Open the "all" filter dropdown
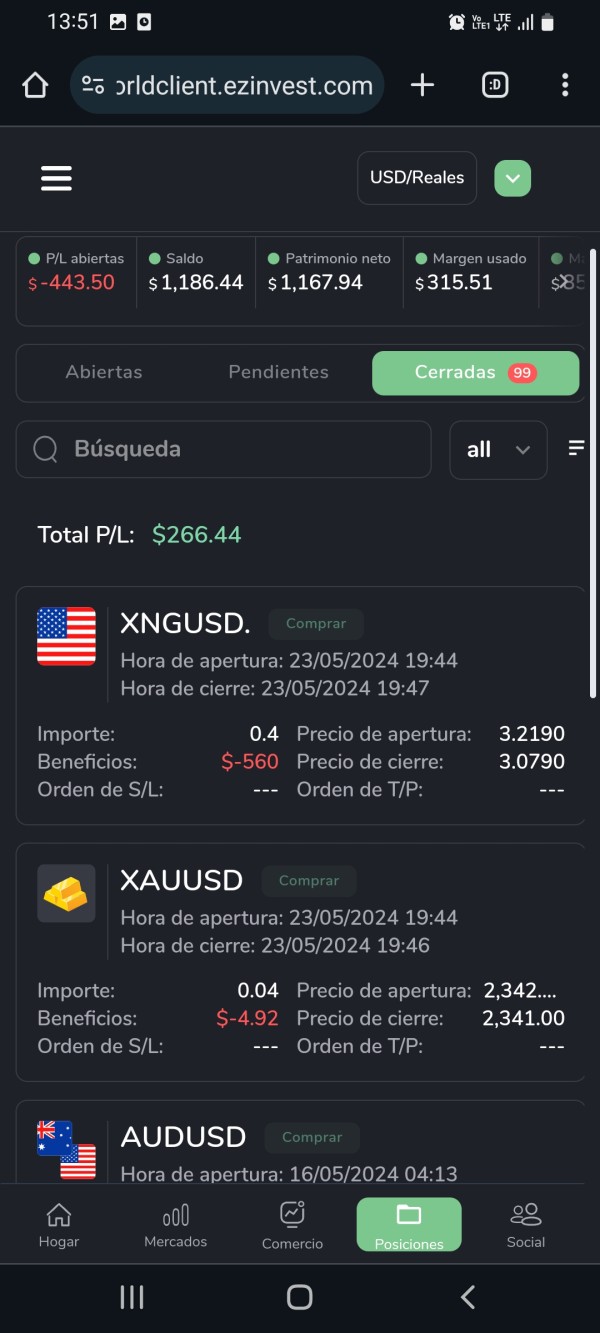This screenshot has height=1333, width=600. pyautogui.click(x=498, y=450)
